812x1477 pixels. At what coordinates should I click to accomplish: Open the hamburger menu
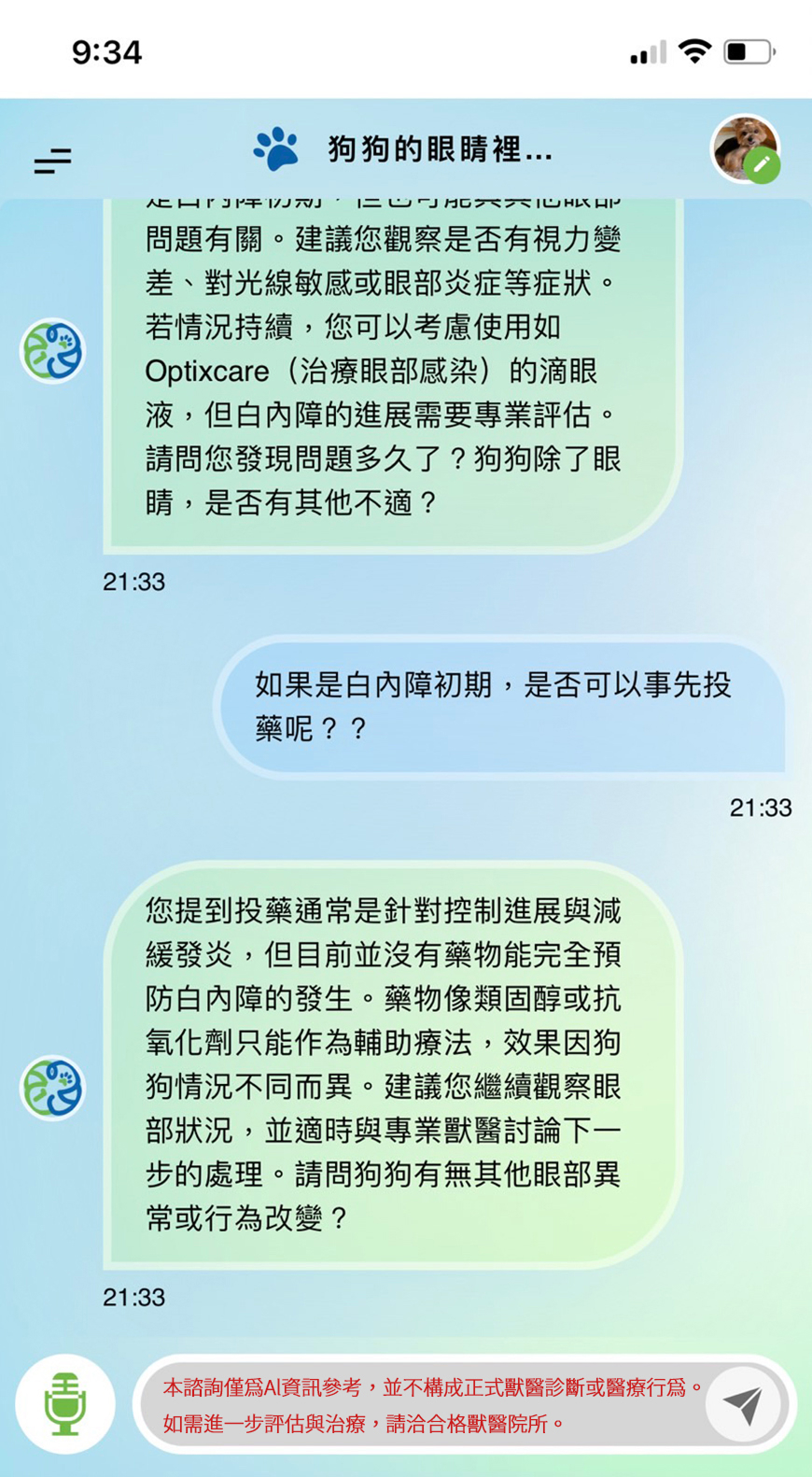point(52,161)
